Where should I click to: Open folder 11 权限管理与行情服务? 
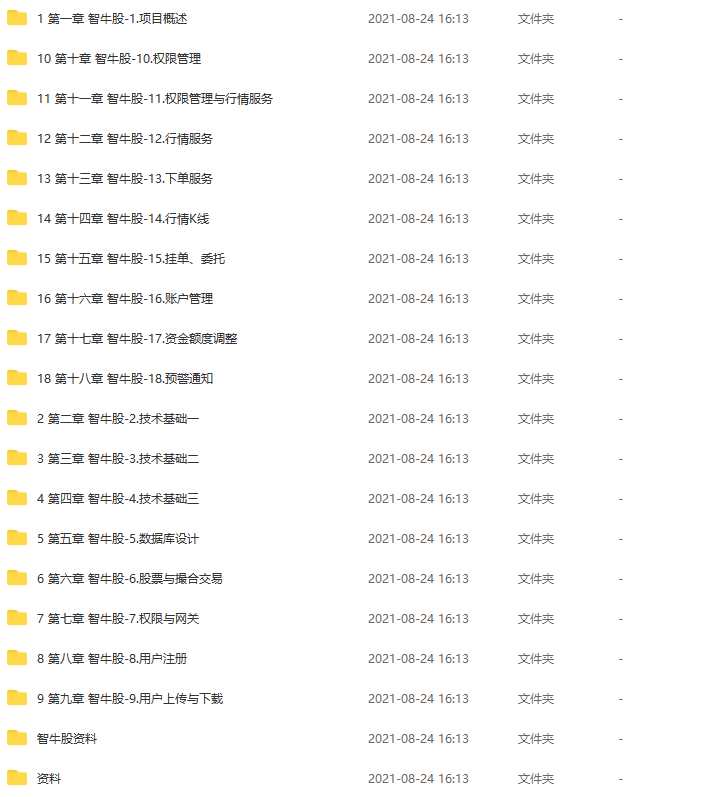155,99
